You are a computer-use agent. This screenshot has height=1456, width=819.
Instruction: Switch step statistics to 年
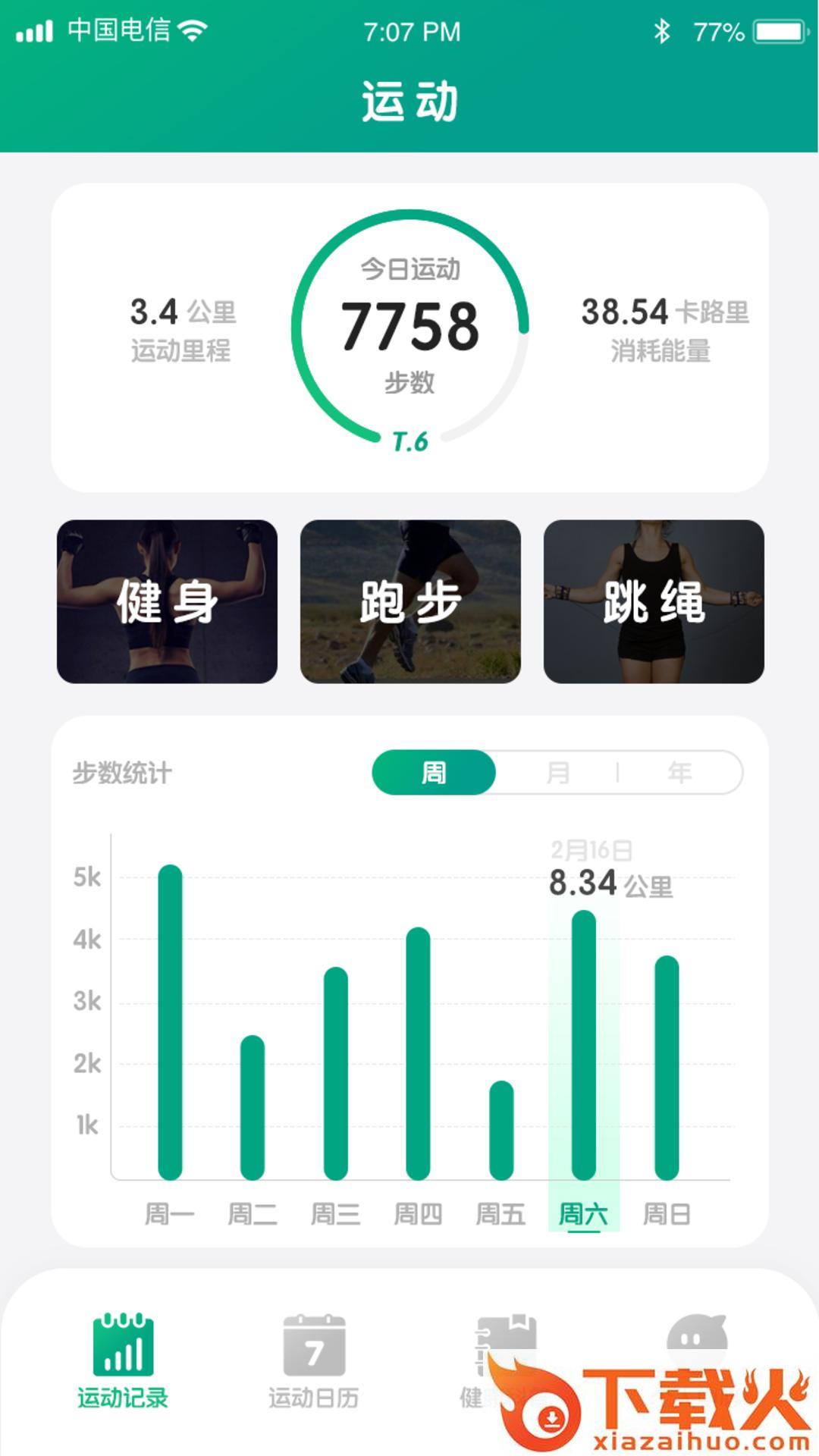[679, 773]
